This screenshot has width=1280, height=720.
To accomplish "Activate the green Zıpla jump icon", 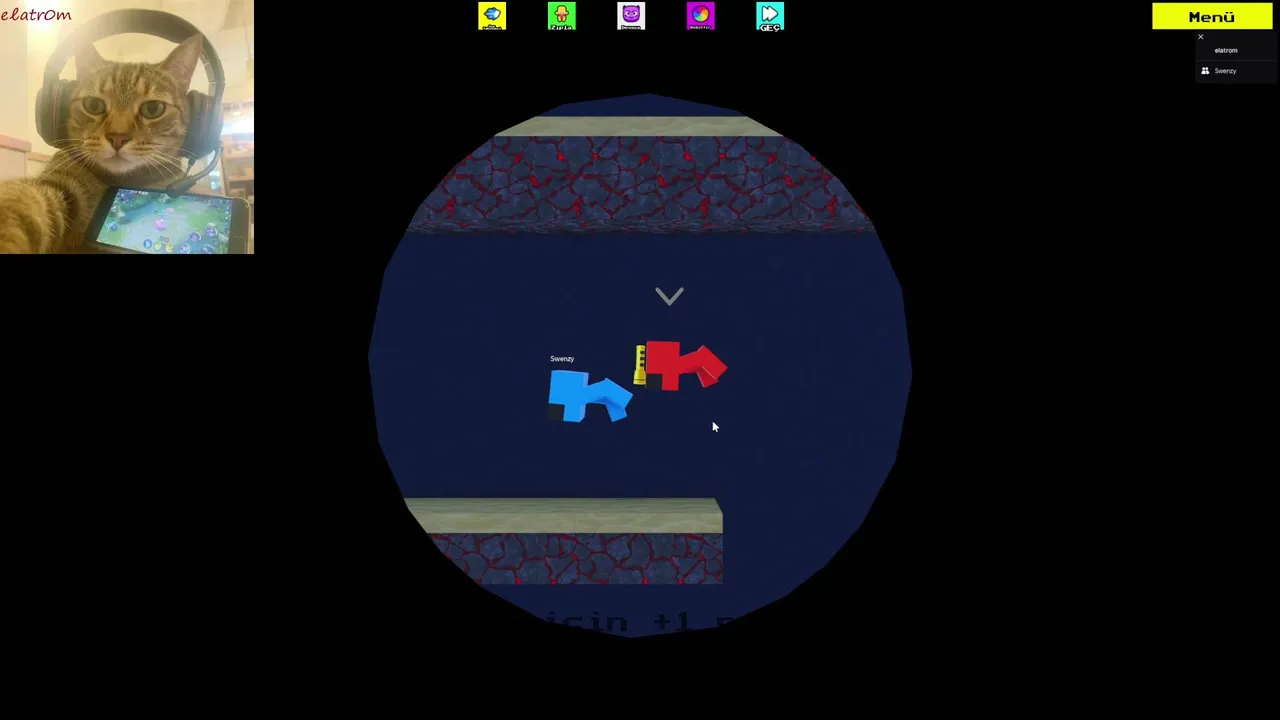I will (x=562, y=16).
